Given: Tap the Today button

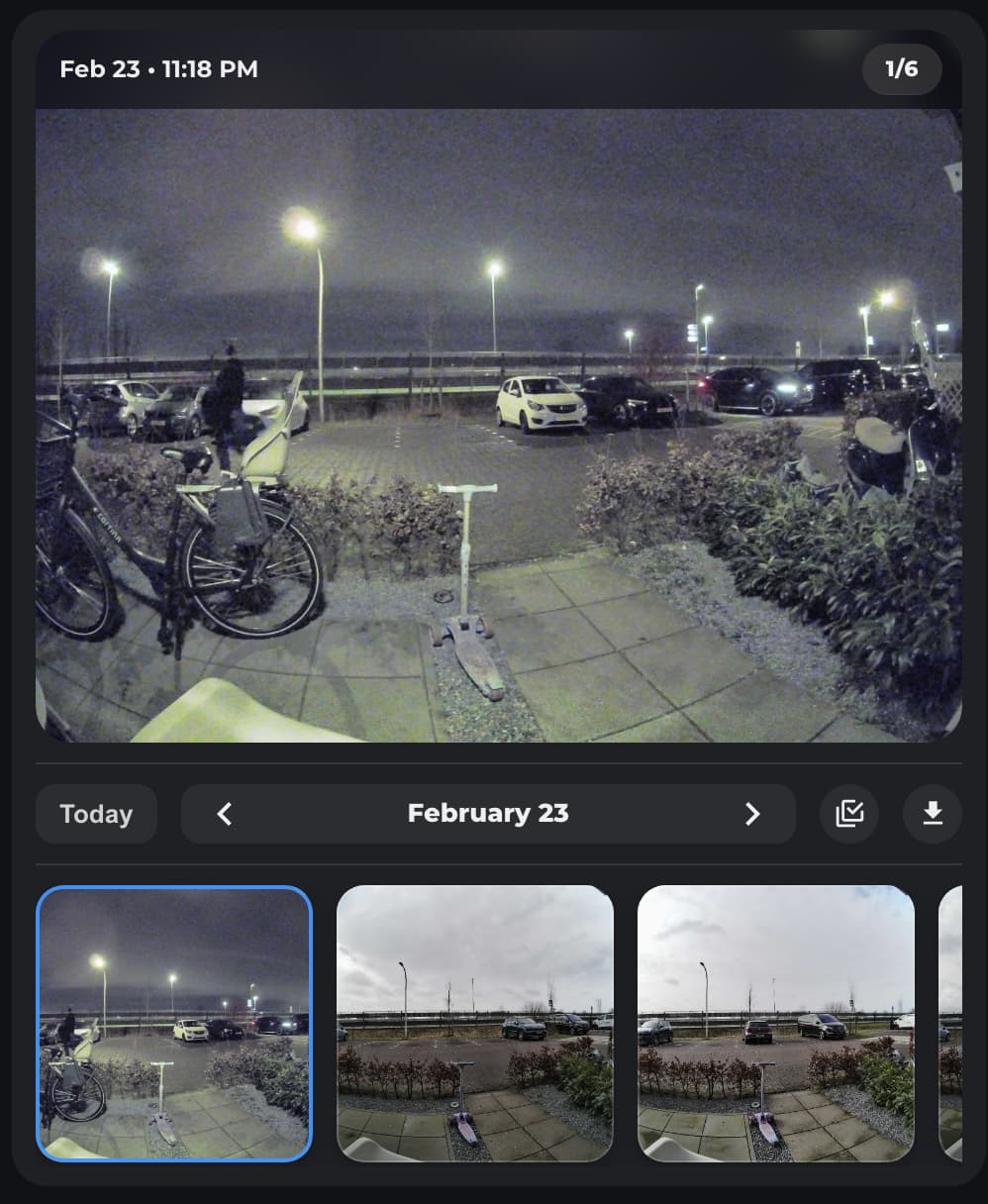Looking at the screenshot, I should pos(96,814).
